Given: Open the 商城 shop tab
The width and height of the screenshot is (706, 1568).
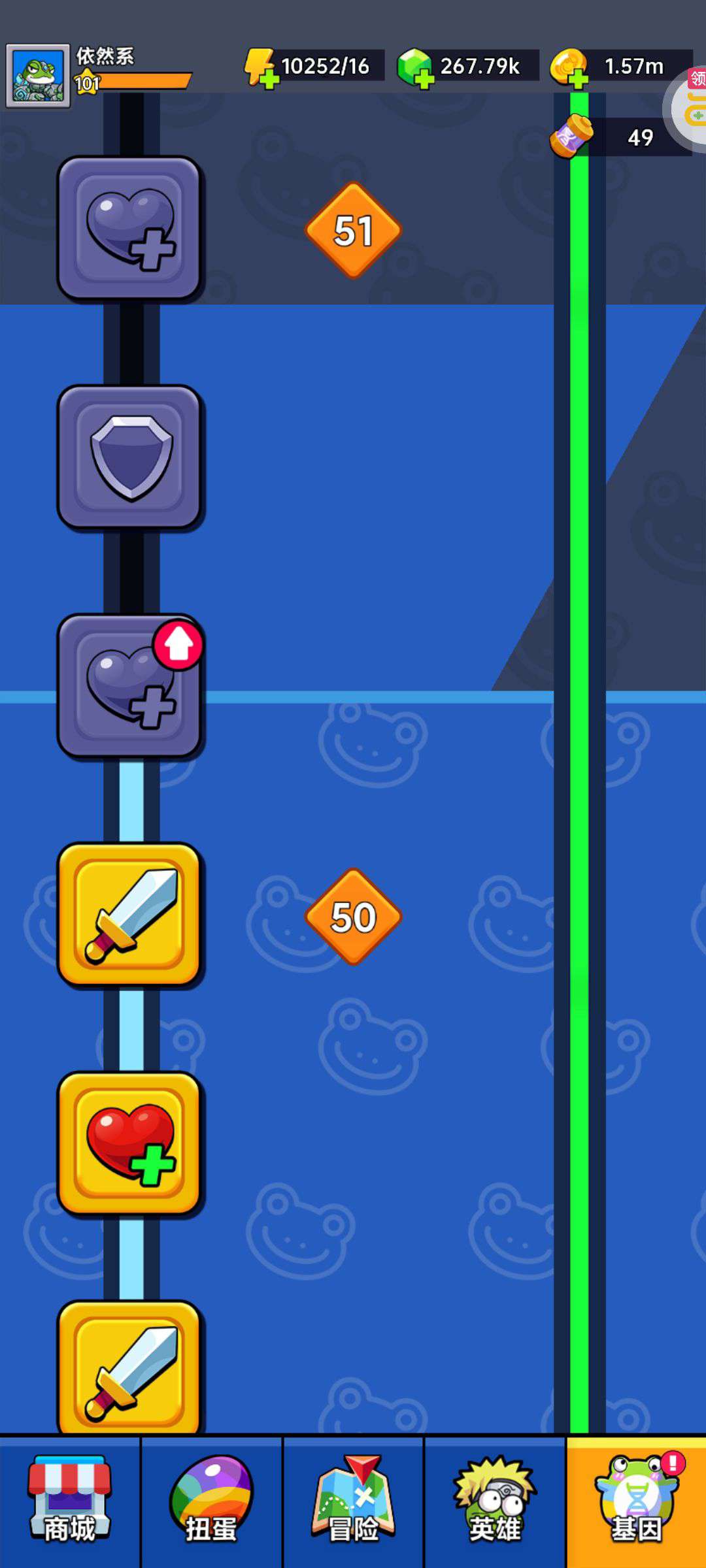Looking at the screenshot, I should (70, 1501).
